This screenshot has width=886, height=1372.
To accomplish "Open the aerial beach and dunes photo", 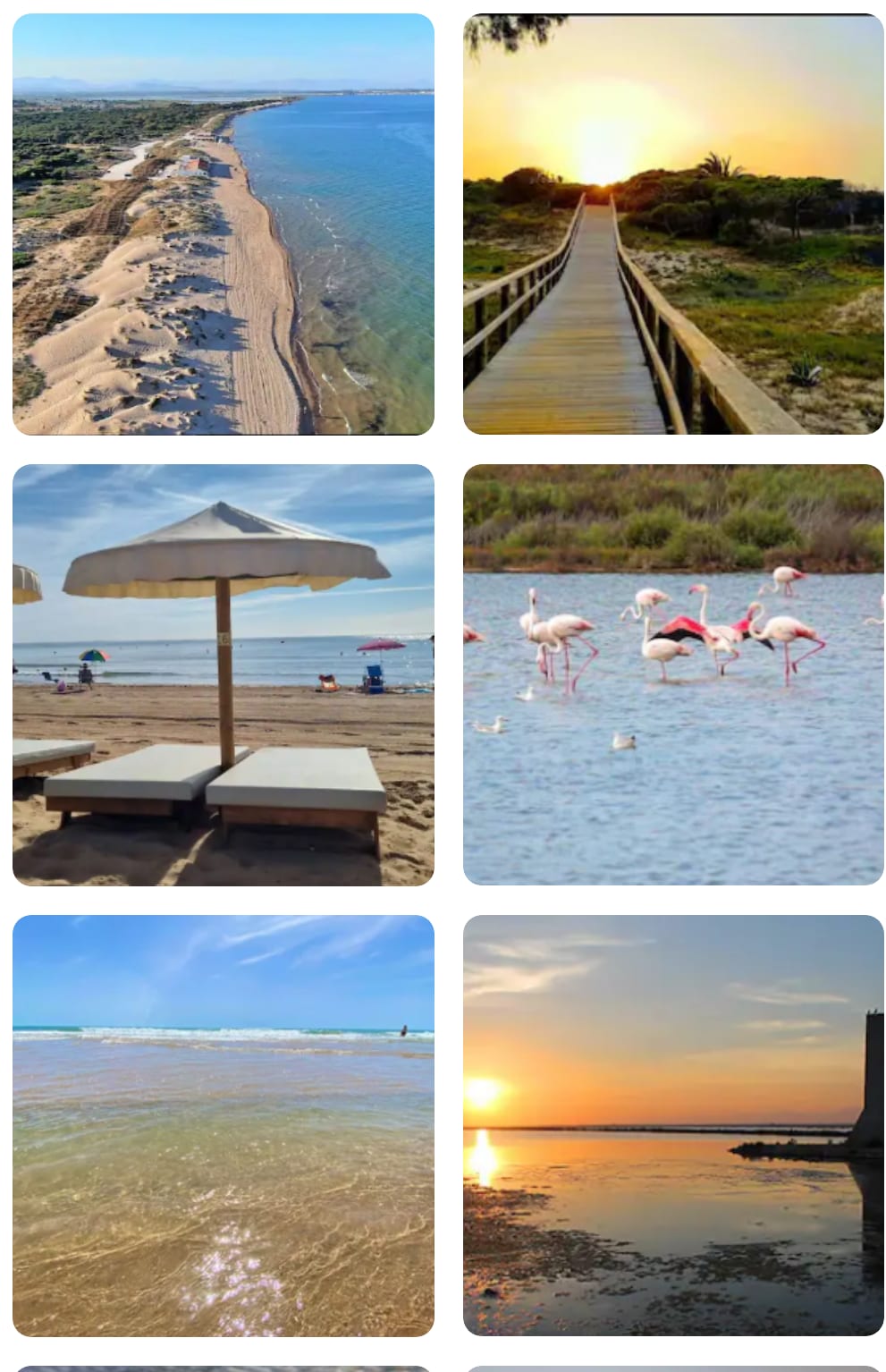I will tap(223, 224).
